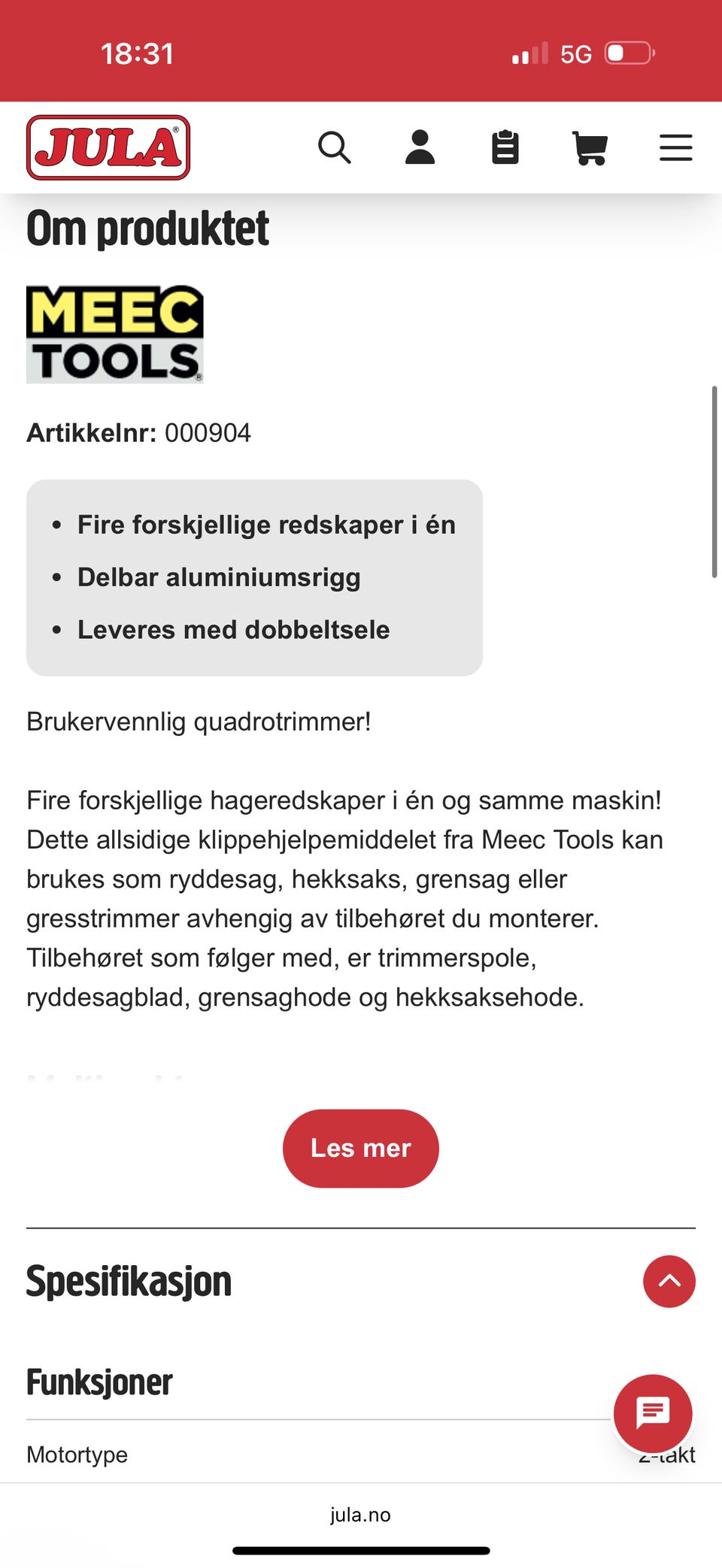Open the search icon
The width and height of the screenshot is (722, 1568).
click(335, 147)
